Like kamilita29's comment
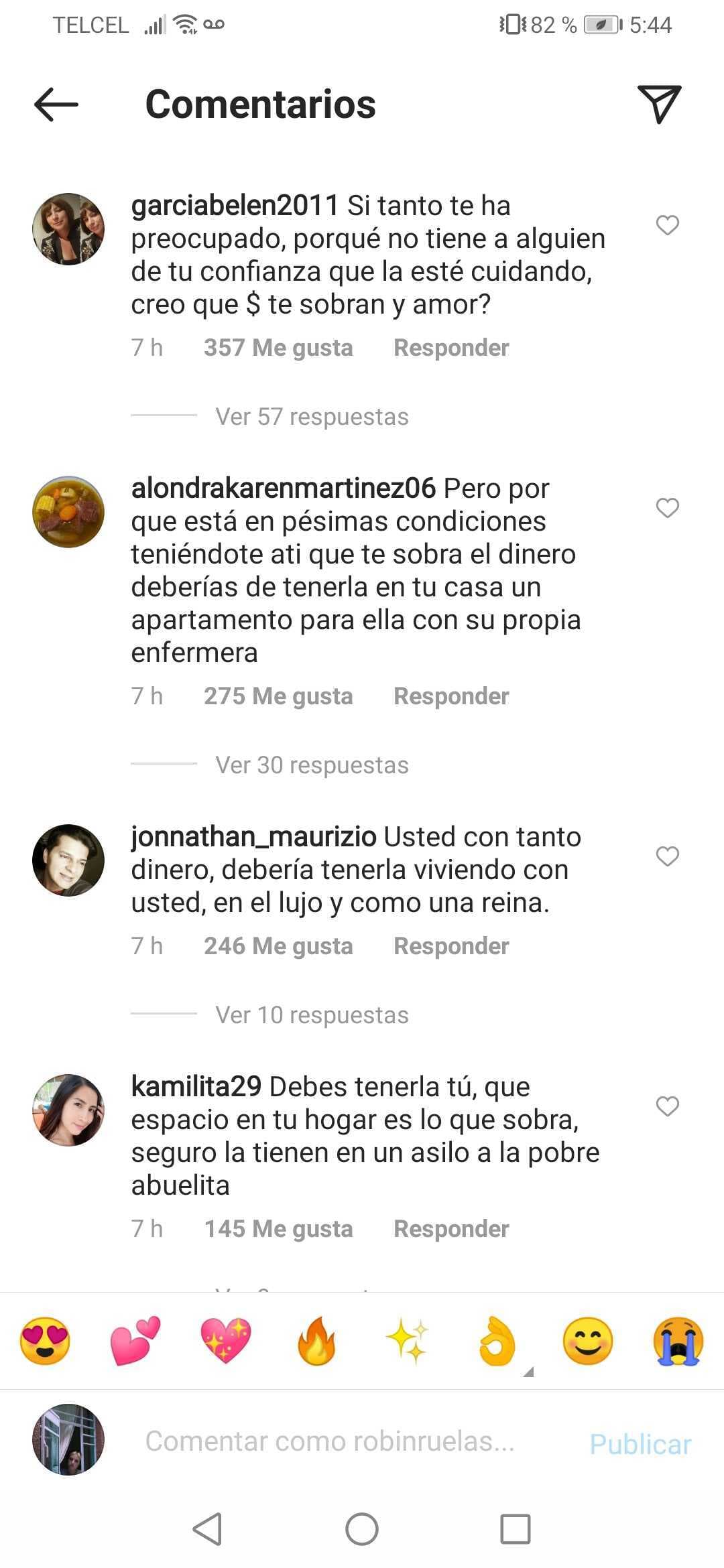This screenshot has height=1568, width=724. point(667,1106)
